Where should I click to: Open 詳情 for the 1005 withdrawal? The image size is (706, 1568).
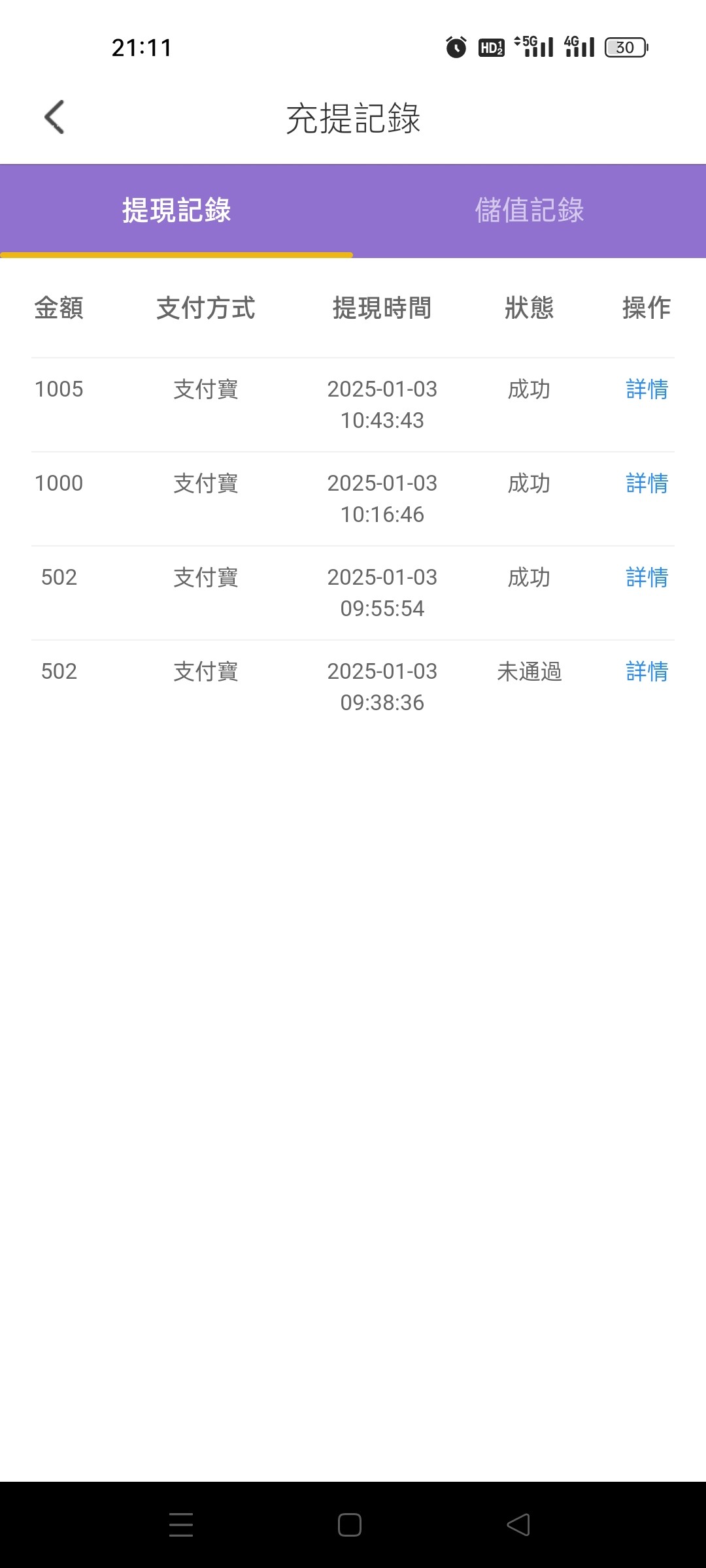click(647, 389)
